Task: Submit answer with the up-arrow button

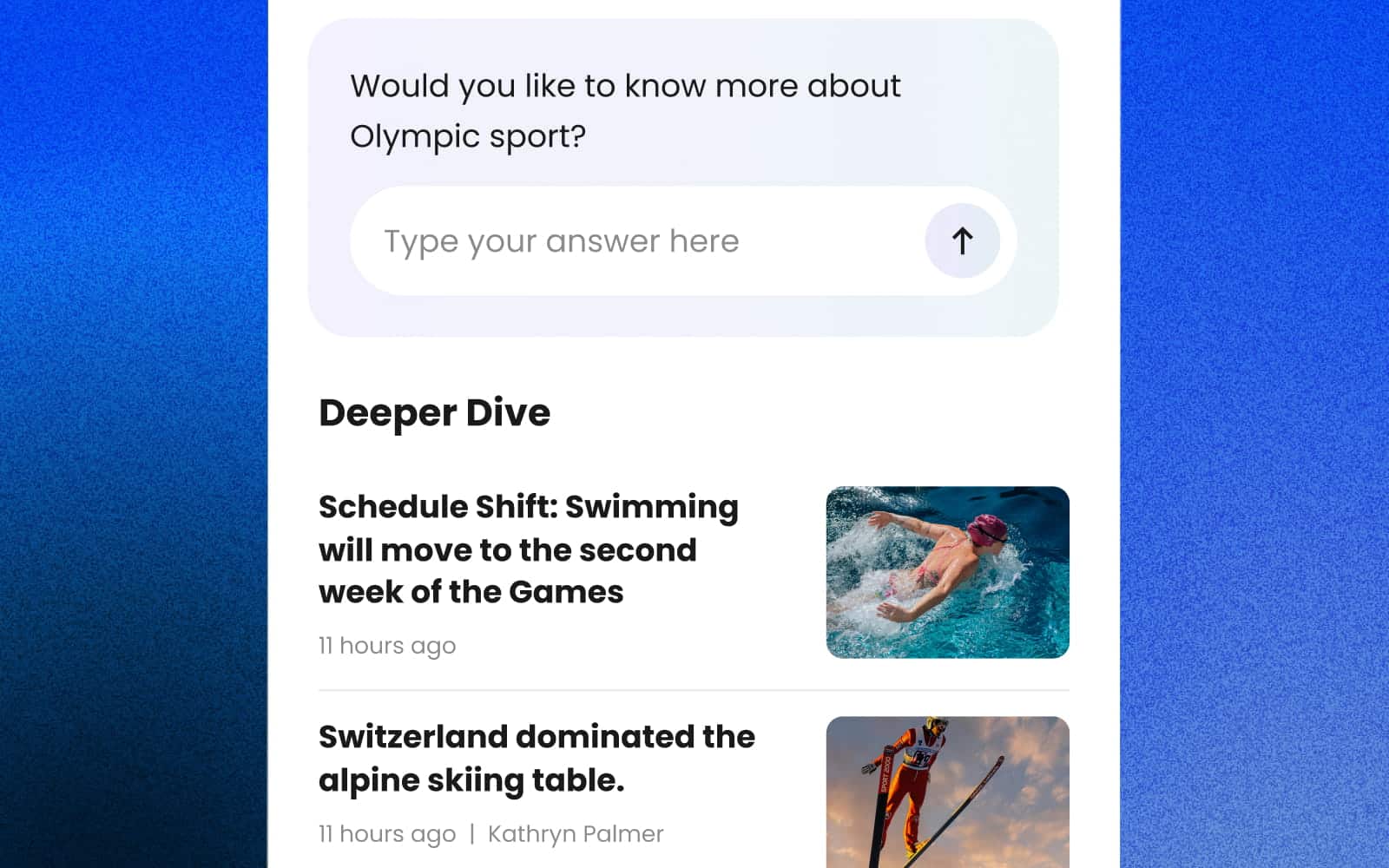Action: pyautogui.click(x=962, y=241)
